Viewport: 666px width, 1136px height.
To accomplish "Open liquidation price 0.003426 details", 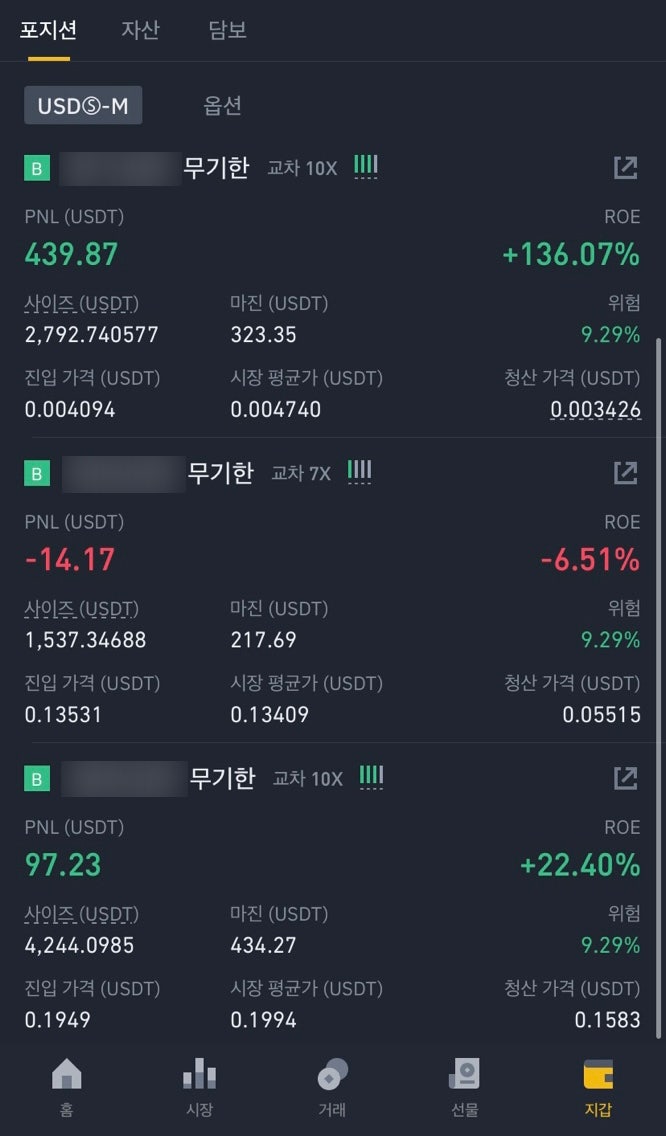I will coord(595,410).
